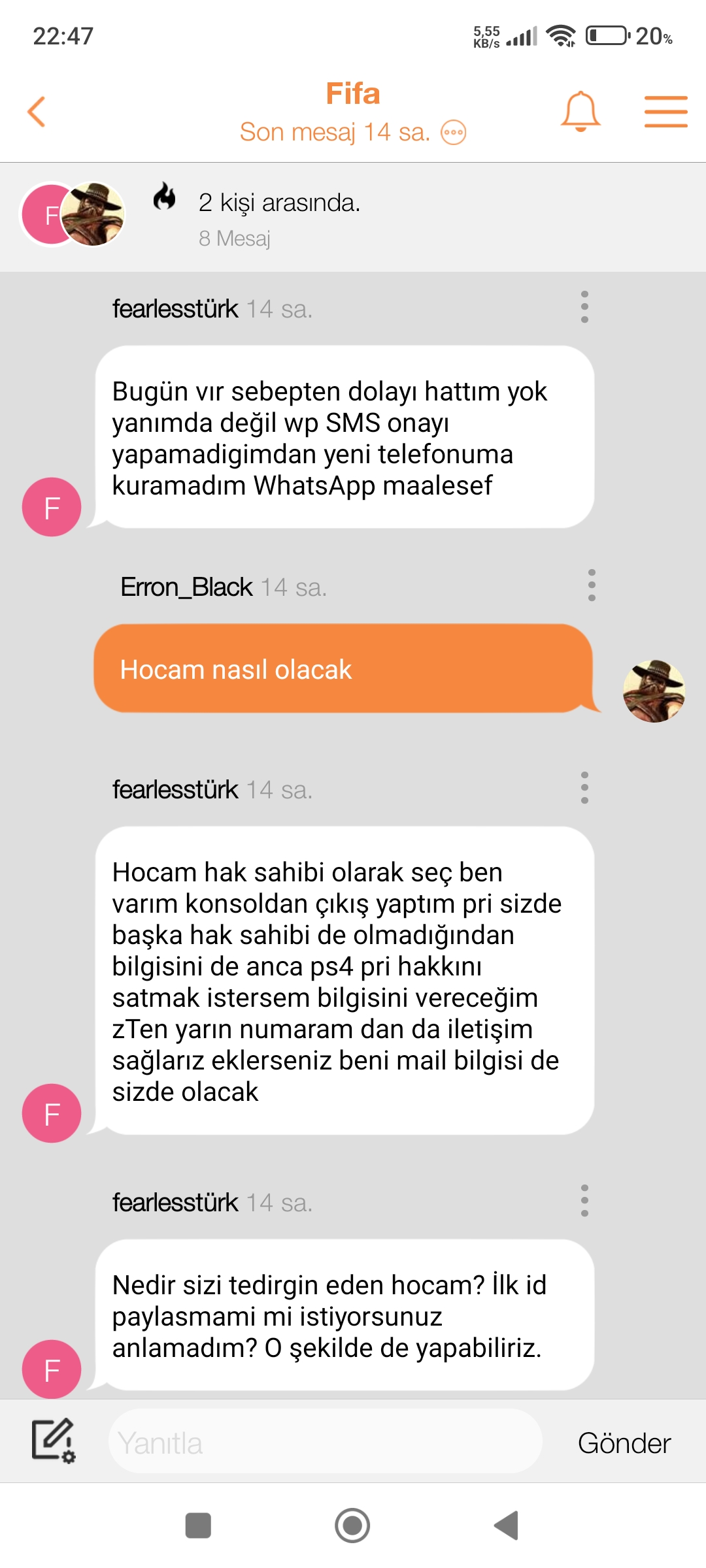Open the compose settings pencil icon
The height and width of the screenshot is (1568, 706).
click(x=53, y=1441)
